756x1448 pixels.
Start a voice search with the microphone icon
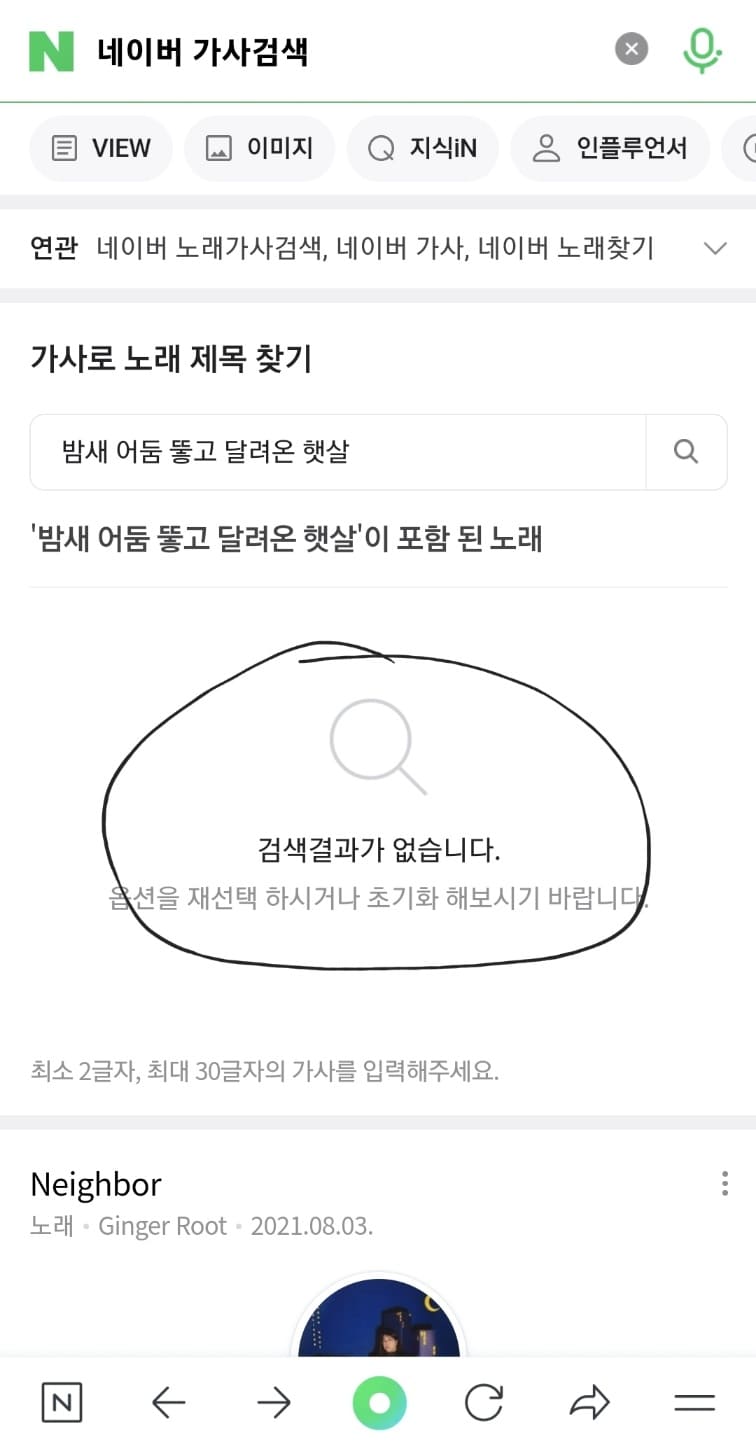pyautogui.click(x=702, y=49)
